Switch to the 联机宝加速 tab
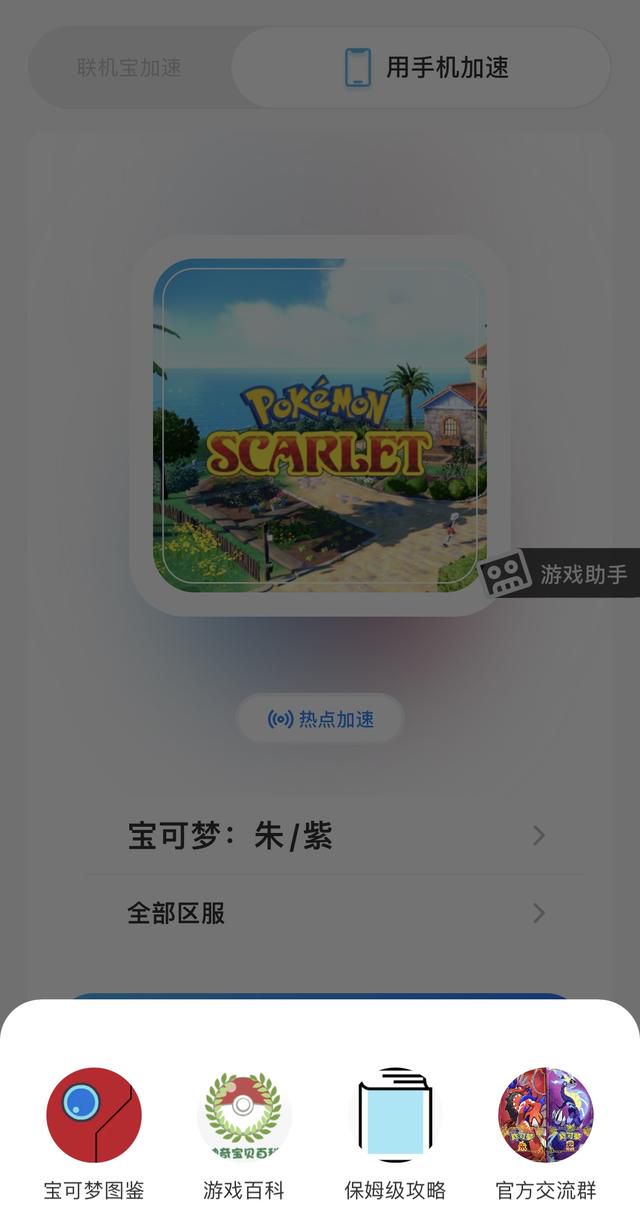The image size is (640, 1225). 130,68
